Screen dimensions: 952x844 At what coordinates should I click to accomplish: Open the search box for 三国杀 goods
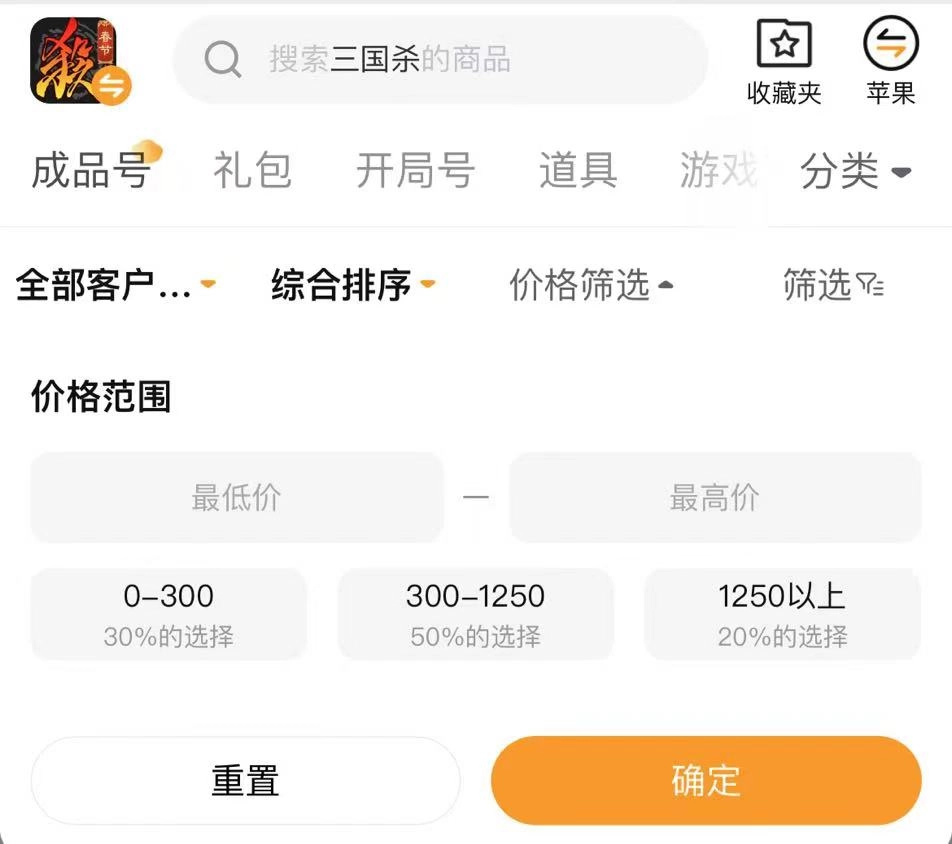[441, 60]
